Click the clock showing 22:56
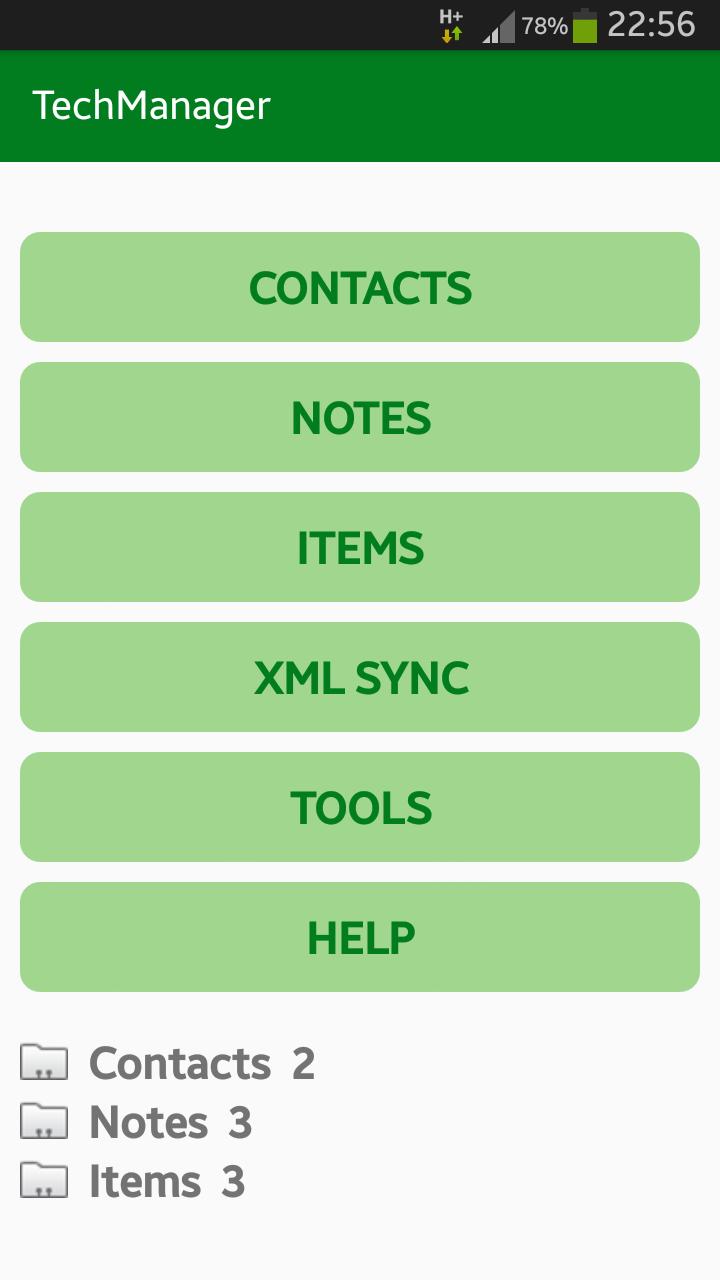 click(655, 25)
